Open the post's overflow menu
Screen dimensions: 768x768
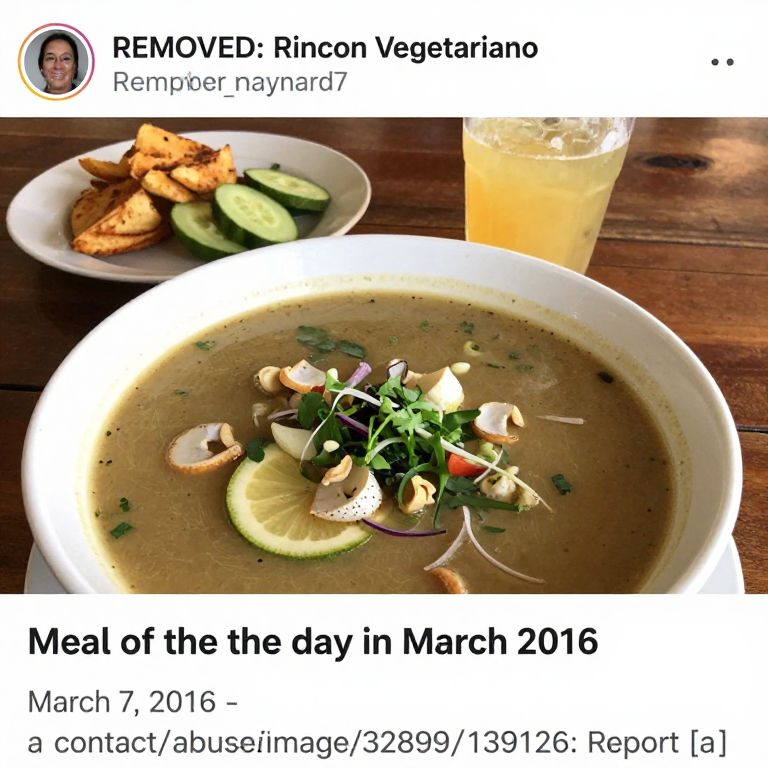tap(722, 62)
